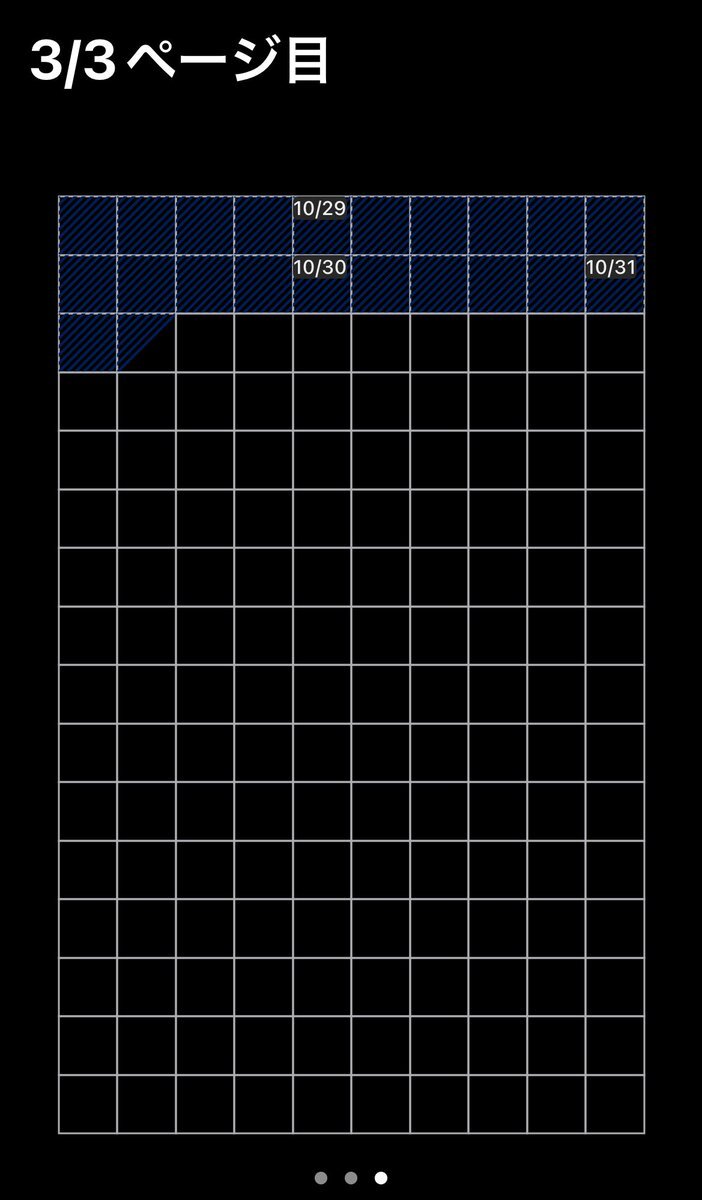Jump to the first page dot
702x1200 pixels.
pos(321,1178)
